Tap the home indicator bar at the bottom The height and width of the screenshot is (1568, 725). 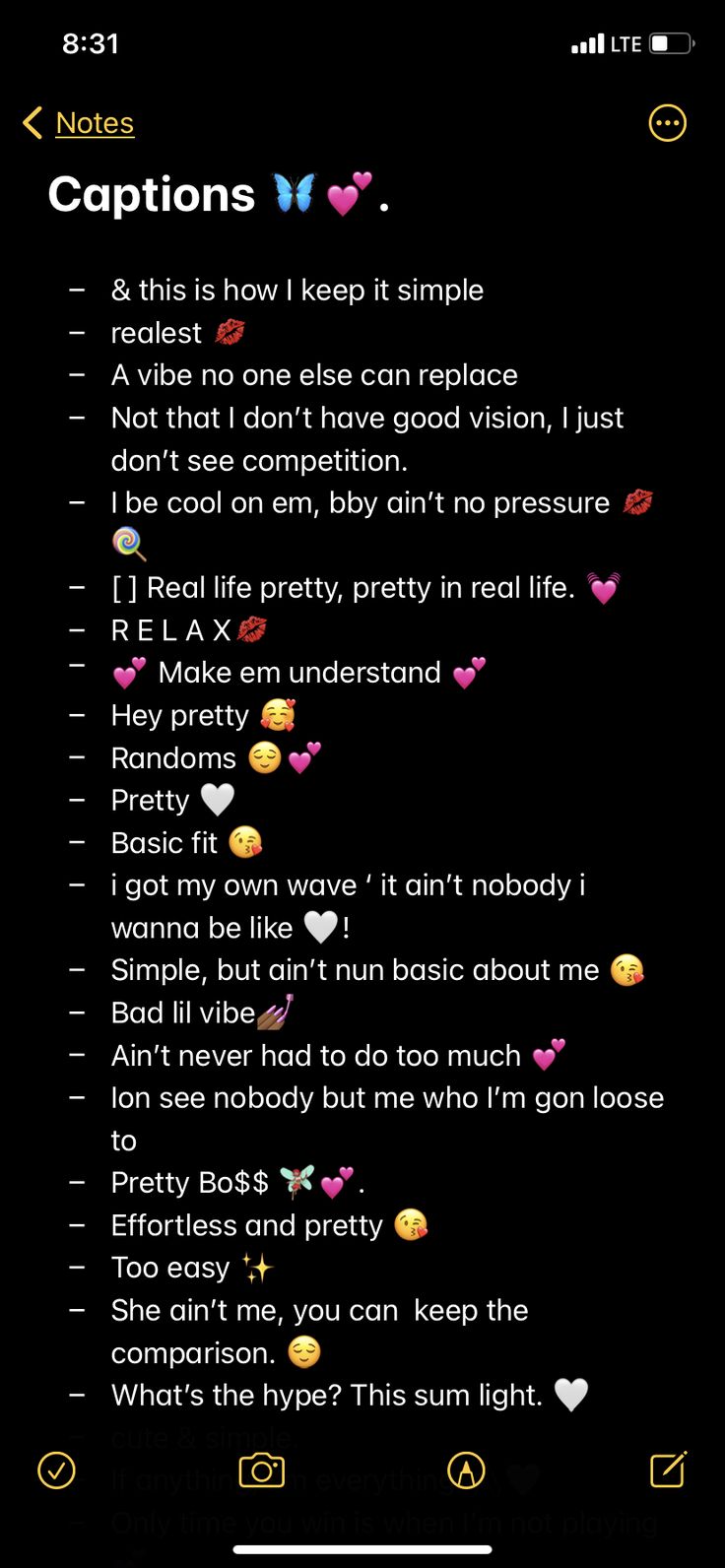(x=362, y=1549)
